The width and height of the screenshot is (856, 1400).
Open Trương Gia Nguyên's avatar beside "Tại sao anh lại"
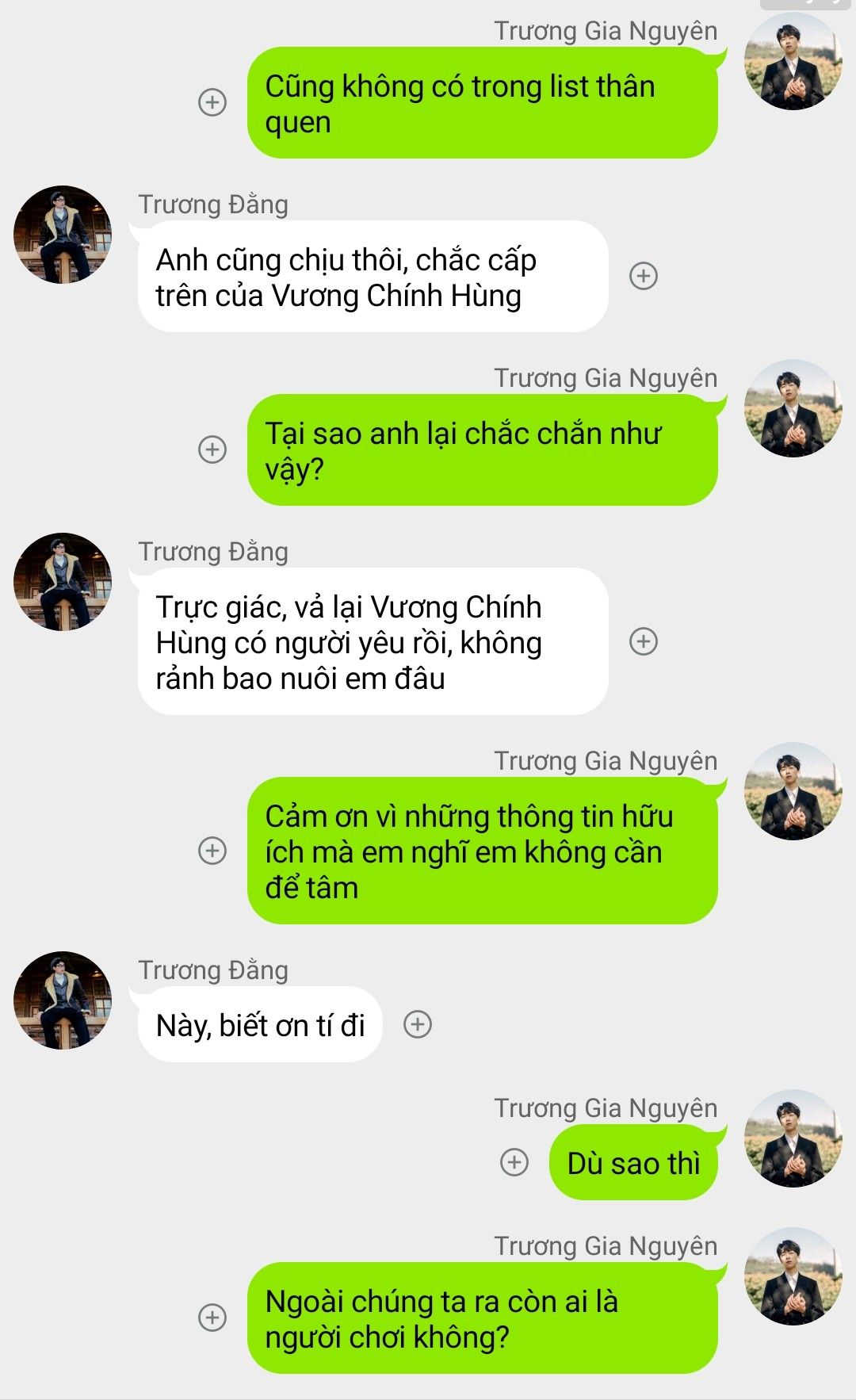click(x=793, y=408)
